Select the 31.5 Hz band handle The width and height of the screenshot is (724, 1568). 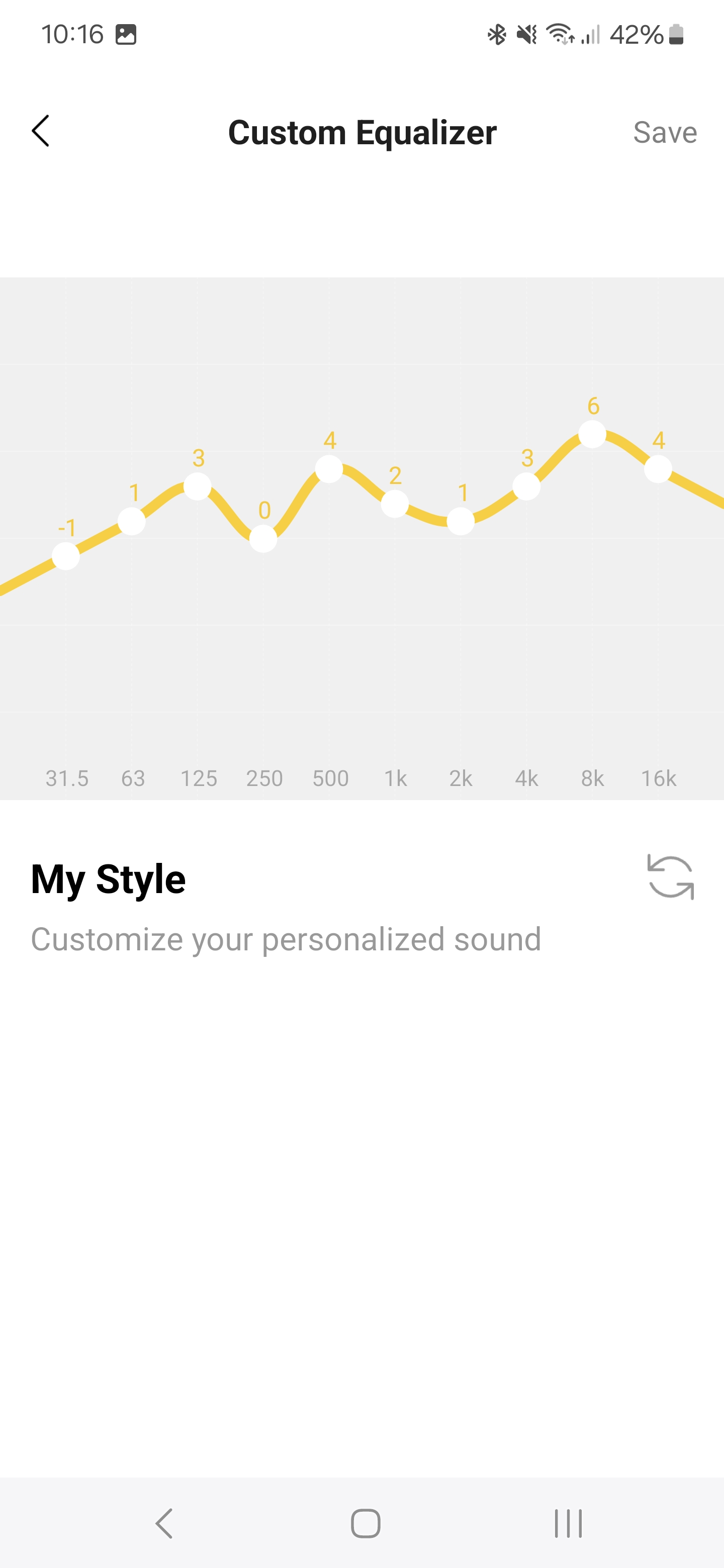66,556
